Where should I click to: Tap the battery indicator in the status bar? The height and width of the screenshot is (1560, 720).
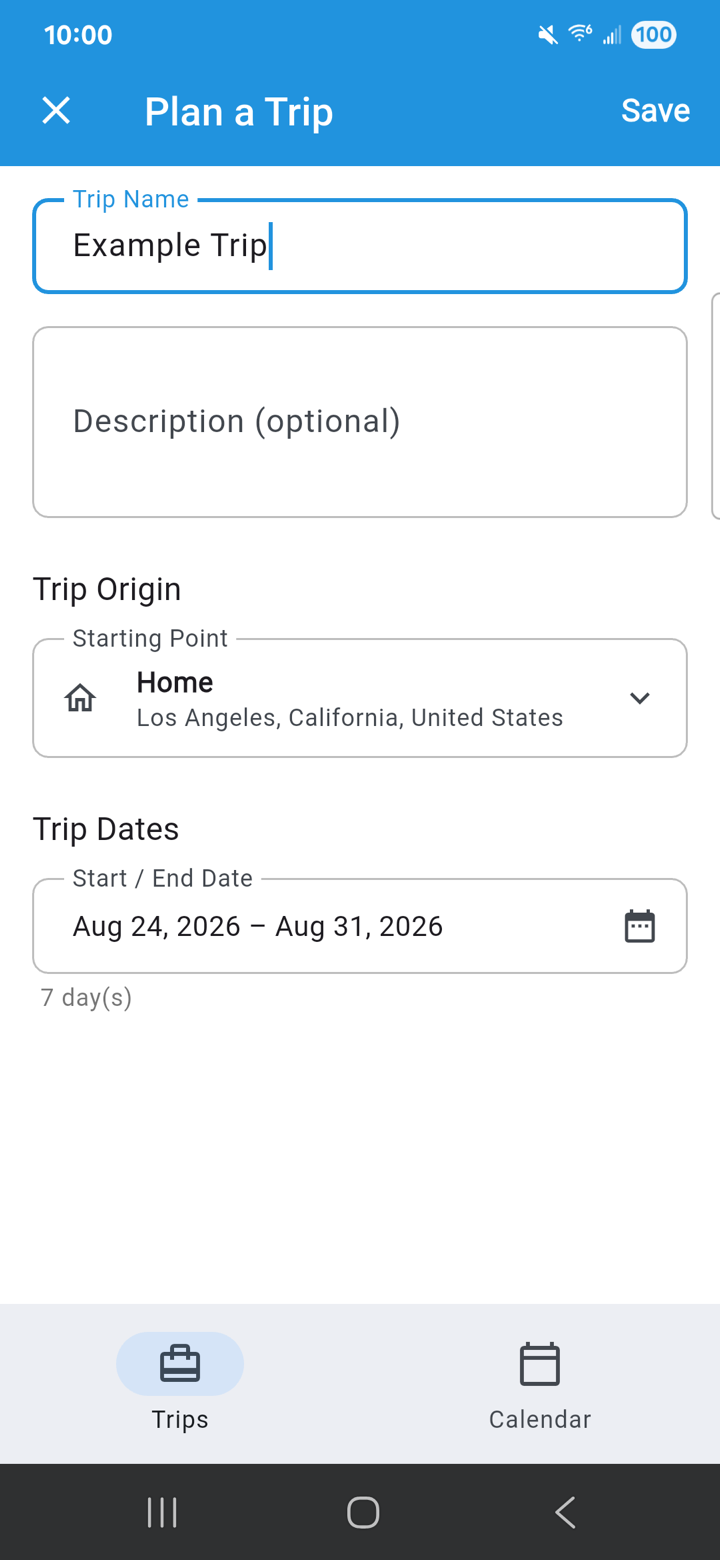click(651, 34)
